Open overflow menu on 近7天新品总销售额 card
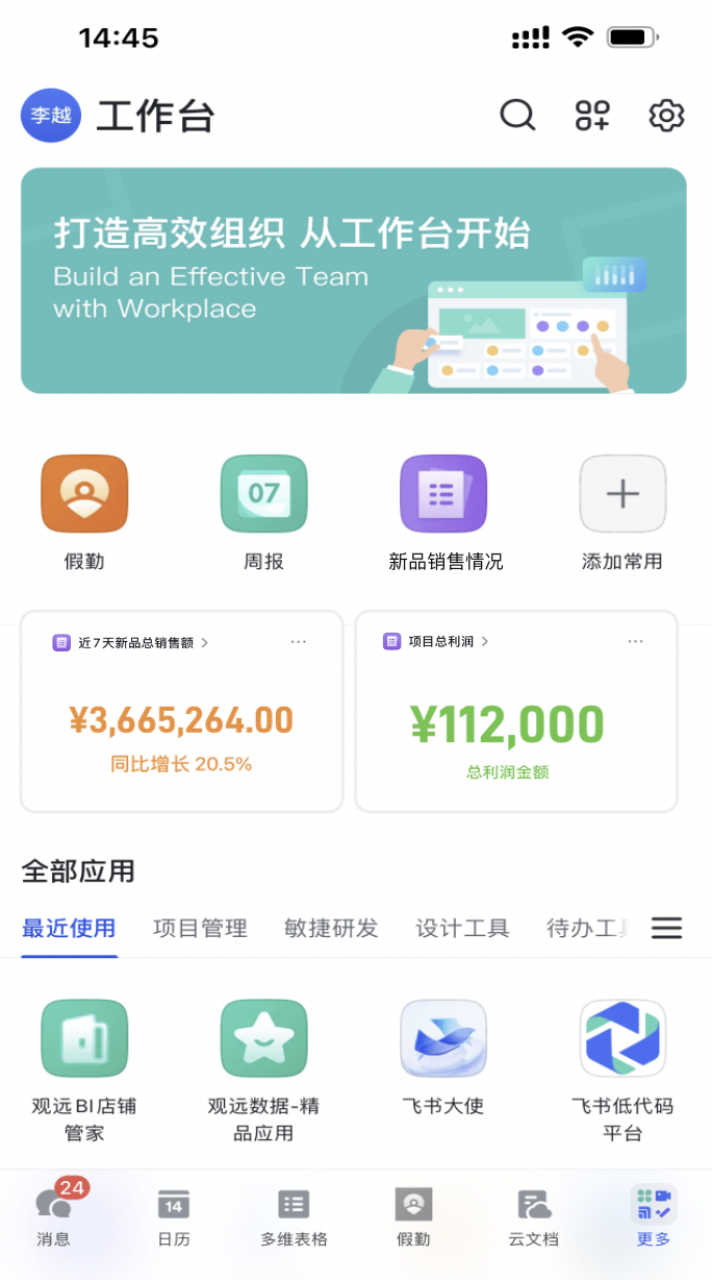 click(298, 642)
